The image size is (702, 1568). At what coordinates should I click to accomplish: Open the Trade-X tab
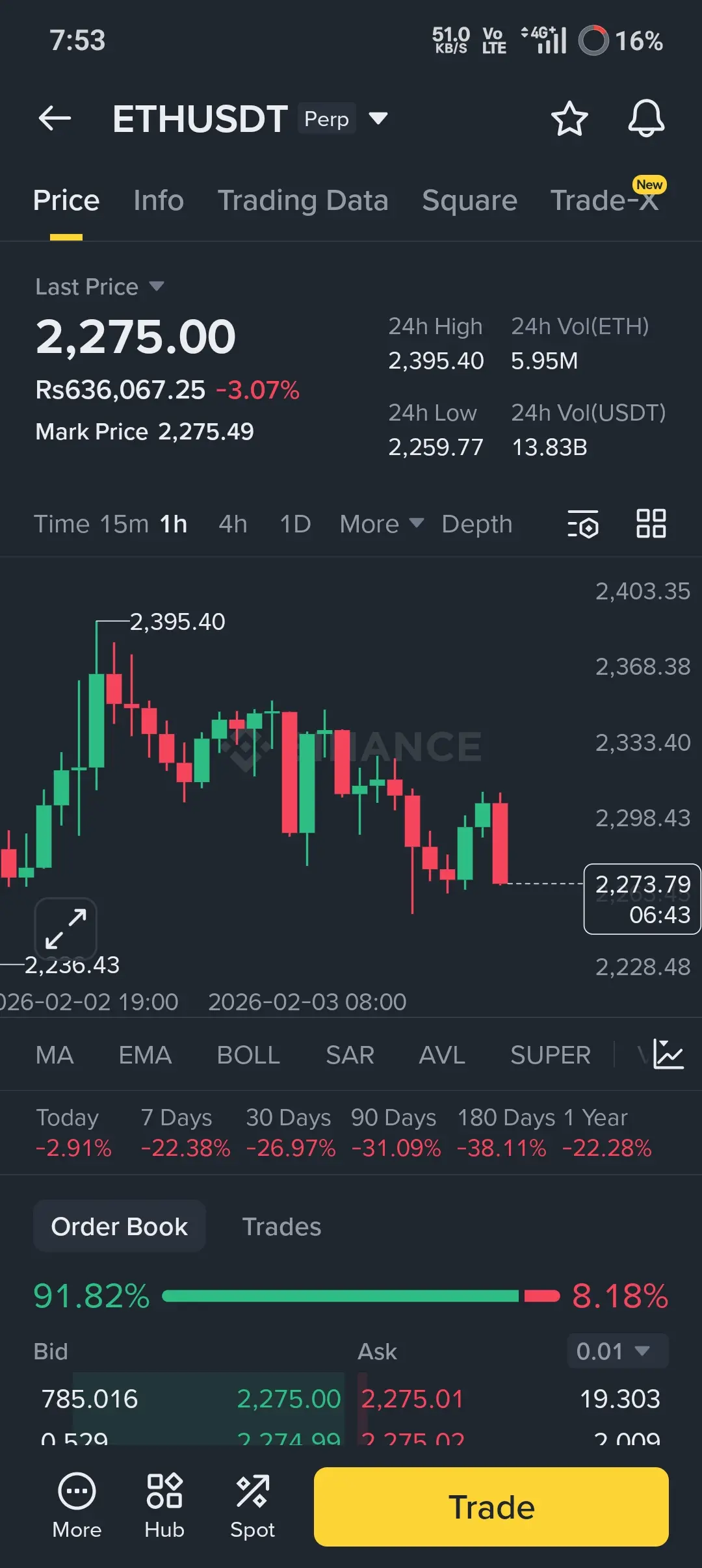[x=604, y=200]
